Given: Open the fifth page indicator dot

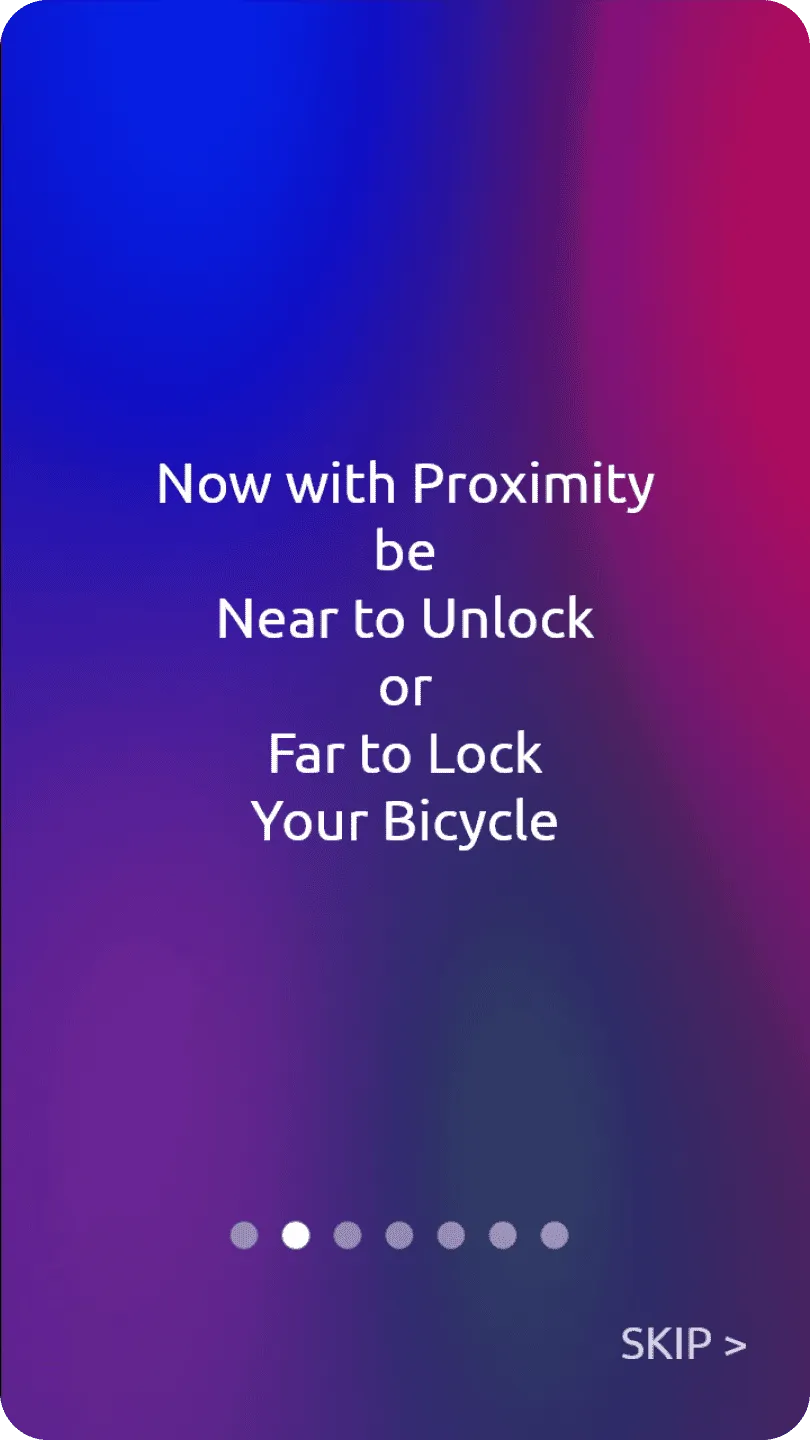Looking at the screenshot, I should 451,1236.
